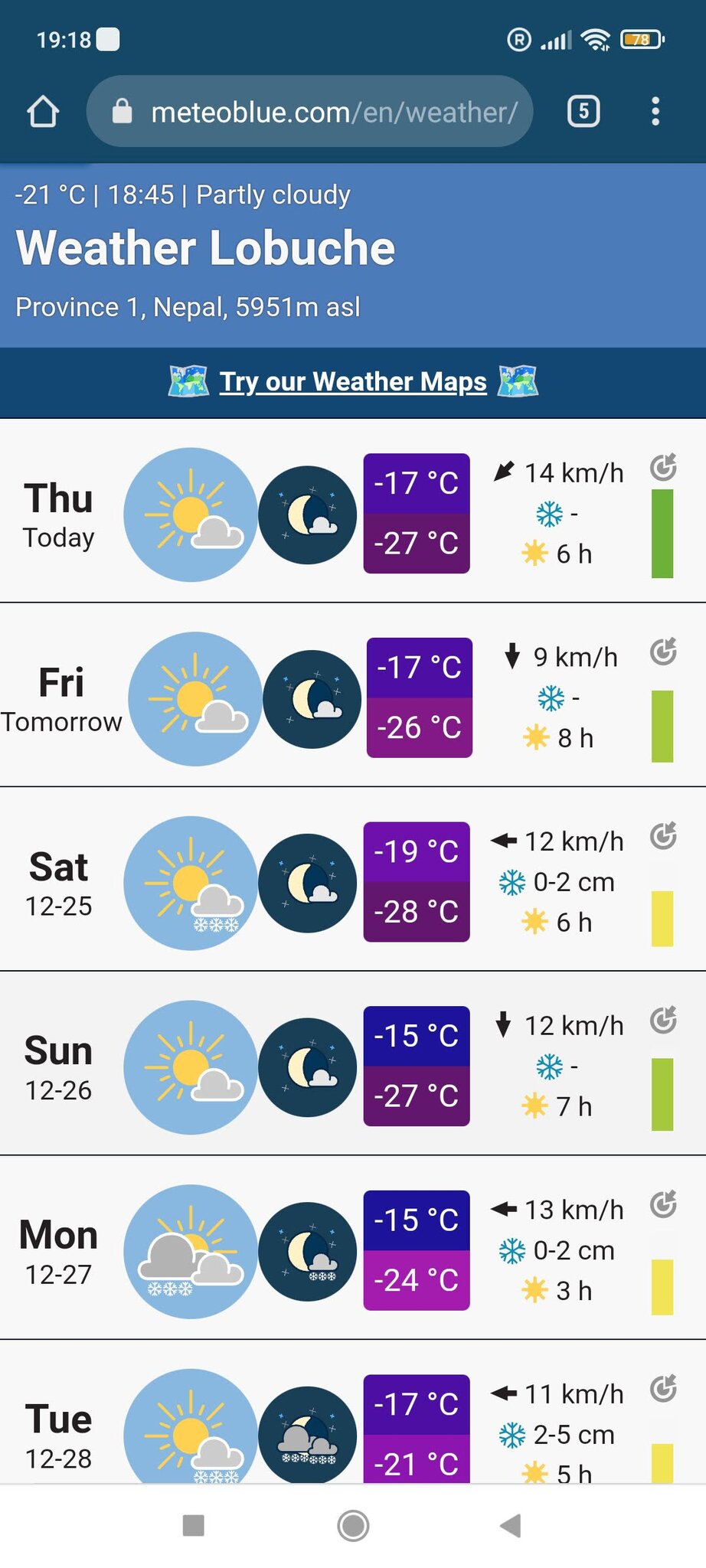Tap the predictability icon in Thursday's row

click(663, 467)
